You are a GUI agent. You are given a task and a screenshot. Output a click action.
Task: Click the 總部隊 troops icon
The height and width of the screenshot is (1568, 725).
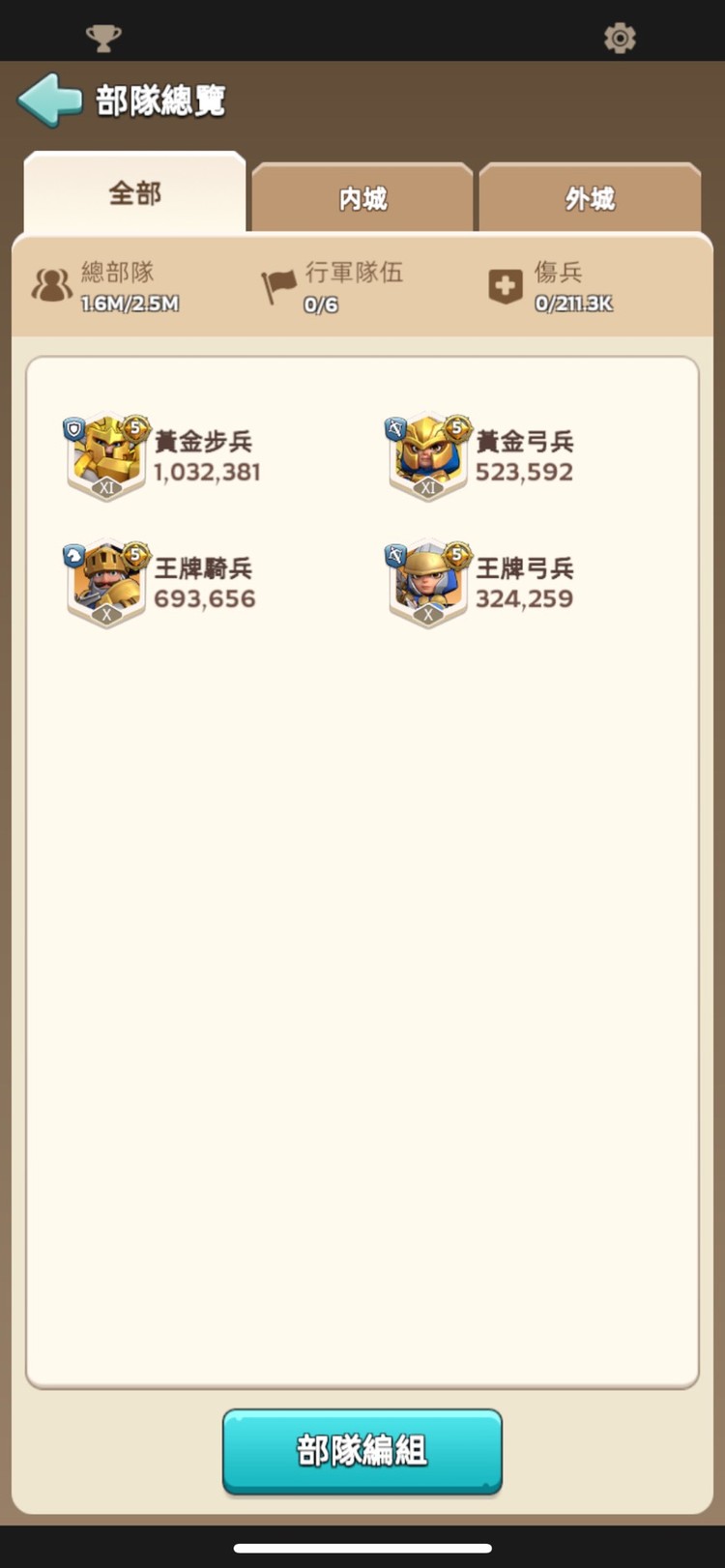click(x=51, y=285)
